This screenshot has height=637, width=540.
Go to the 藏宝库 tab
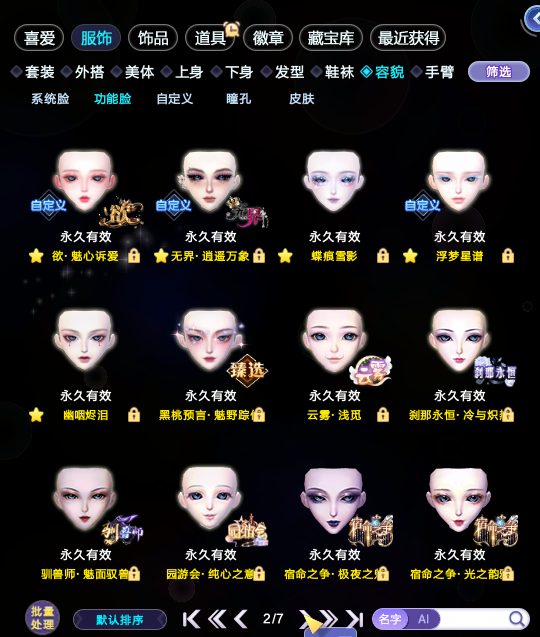click(331, 38)
